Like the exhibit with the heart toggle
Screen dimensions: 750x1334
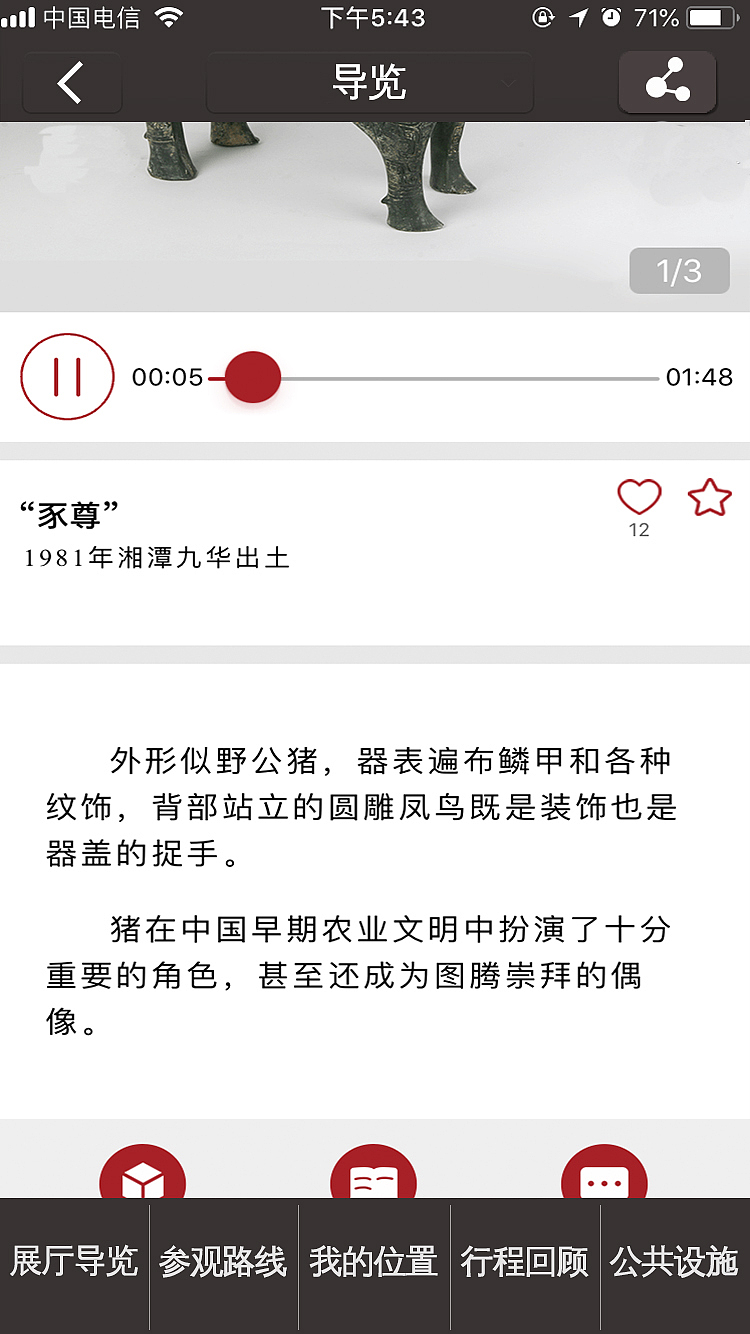coord(638,497)
